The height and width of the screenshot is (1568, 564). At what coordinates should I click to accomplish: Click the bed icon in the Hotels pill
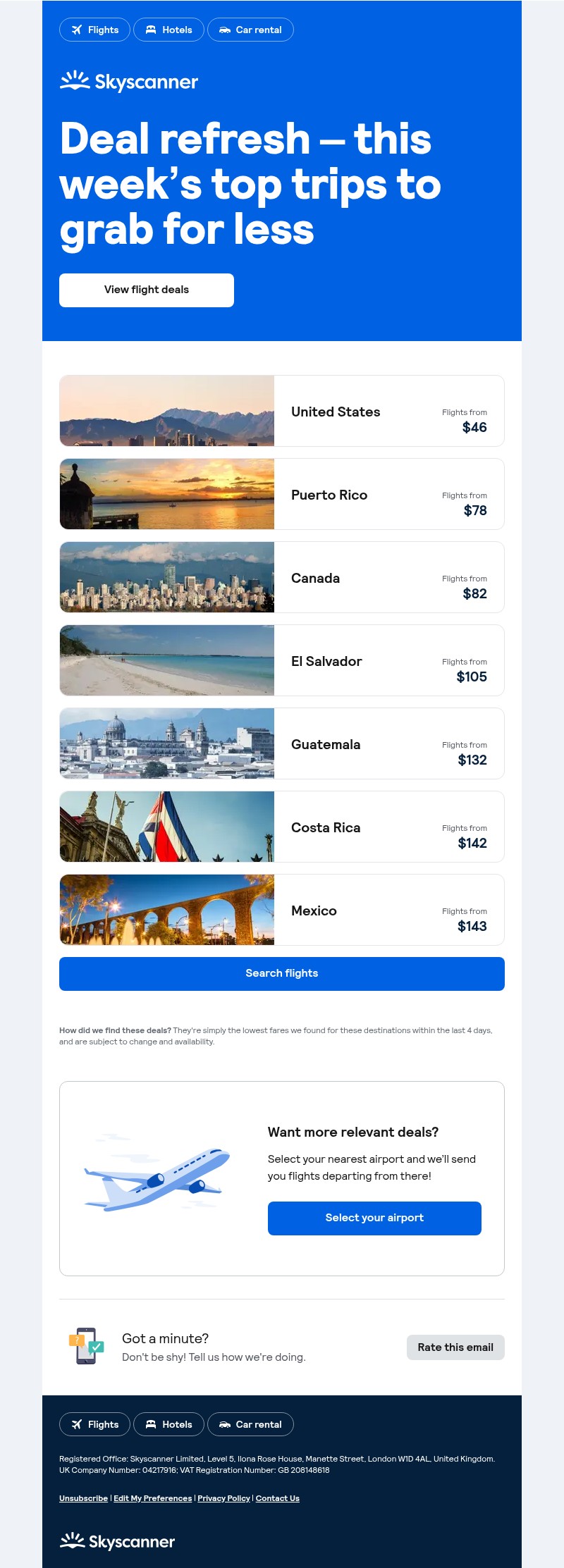[x=151, y=30]
